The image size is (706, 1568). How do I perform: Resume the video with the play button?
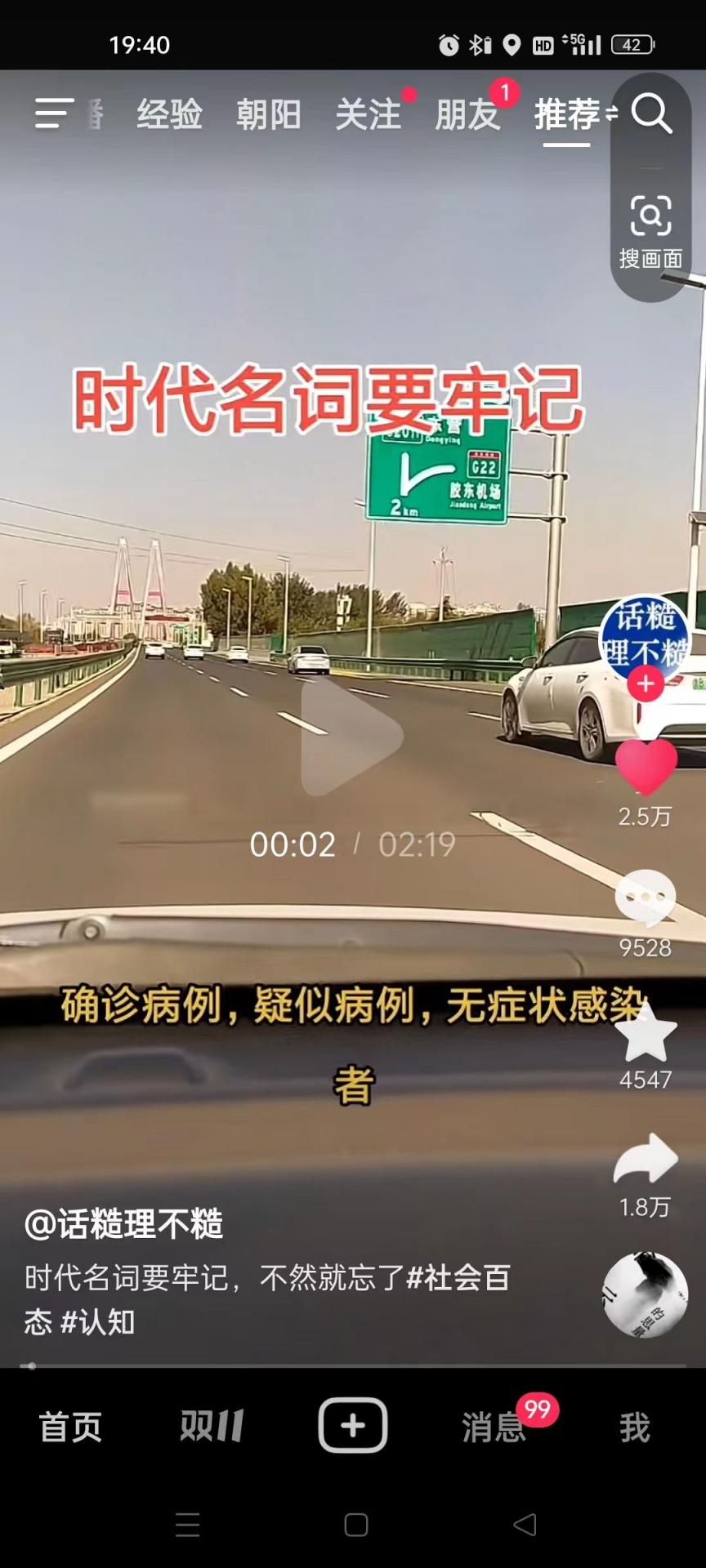tap(351, 737)
